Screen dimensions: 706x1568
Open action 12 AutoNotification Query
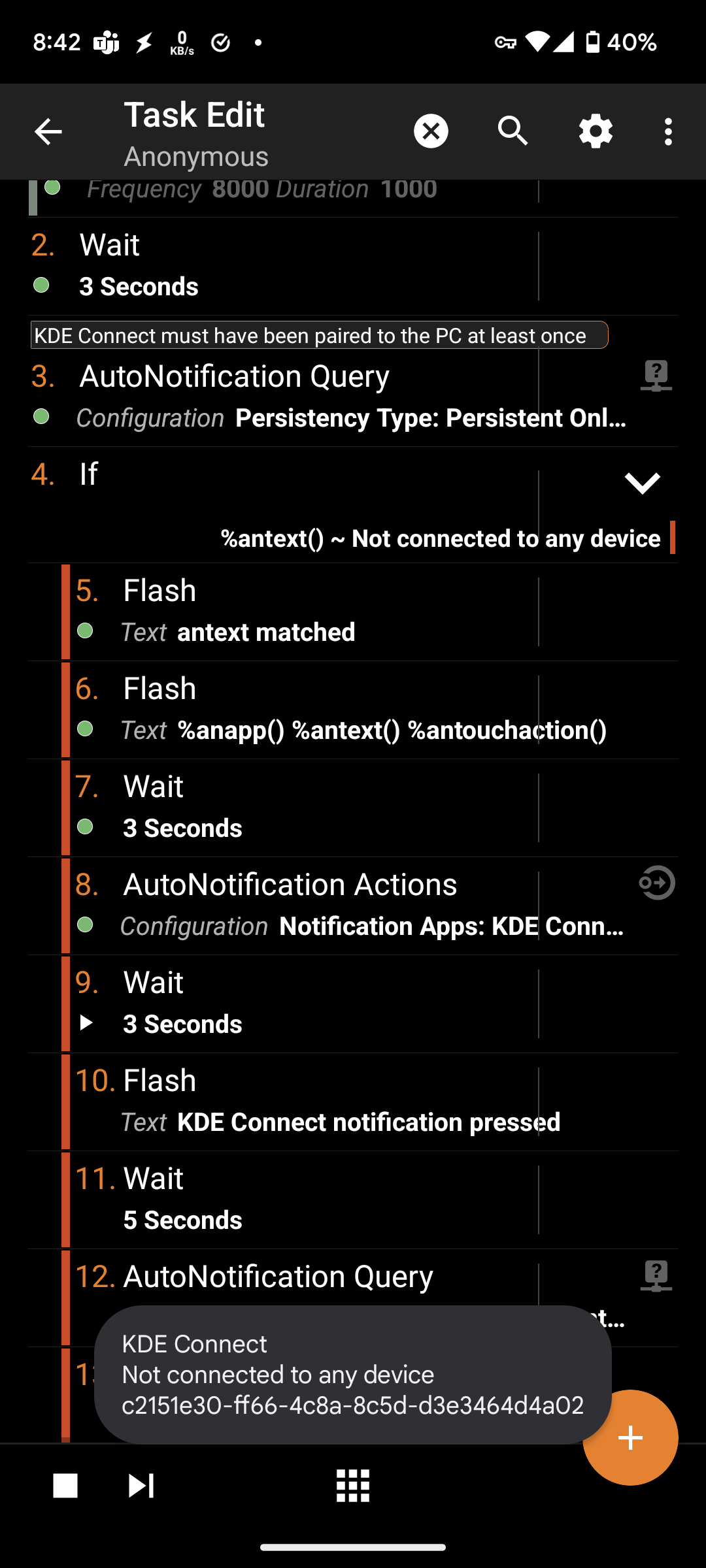click(294, 1277)
